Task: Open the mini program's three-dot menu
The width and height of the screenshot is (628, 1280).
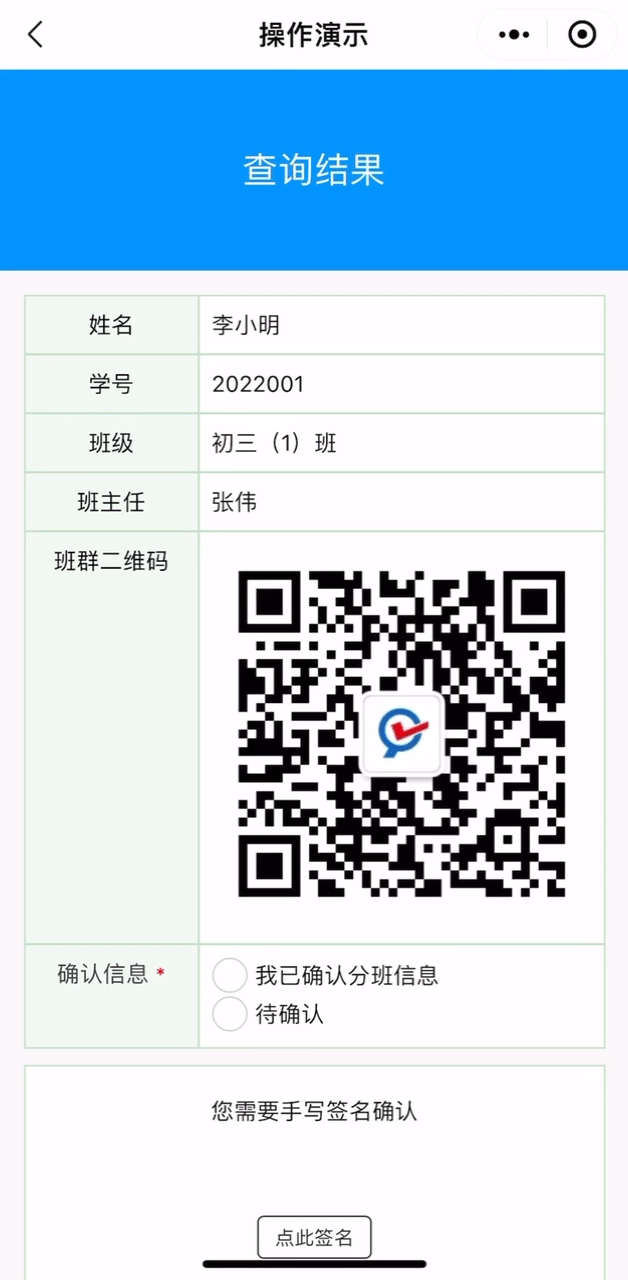Action: point(514,35)
